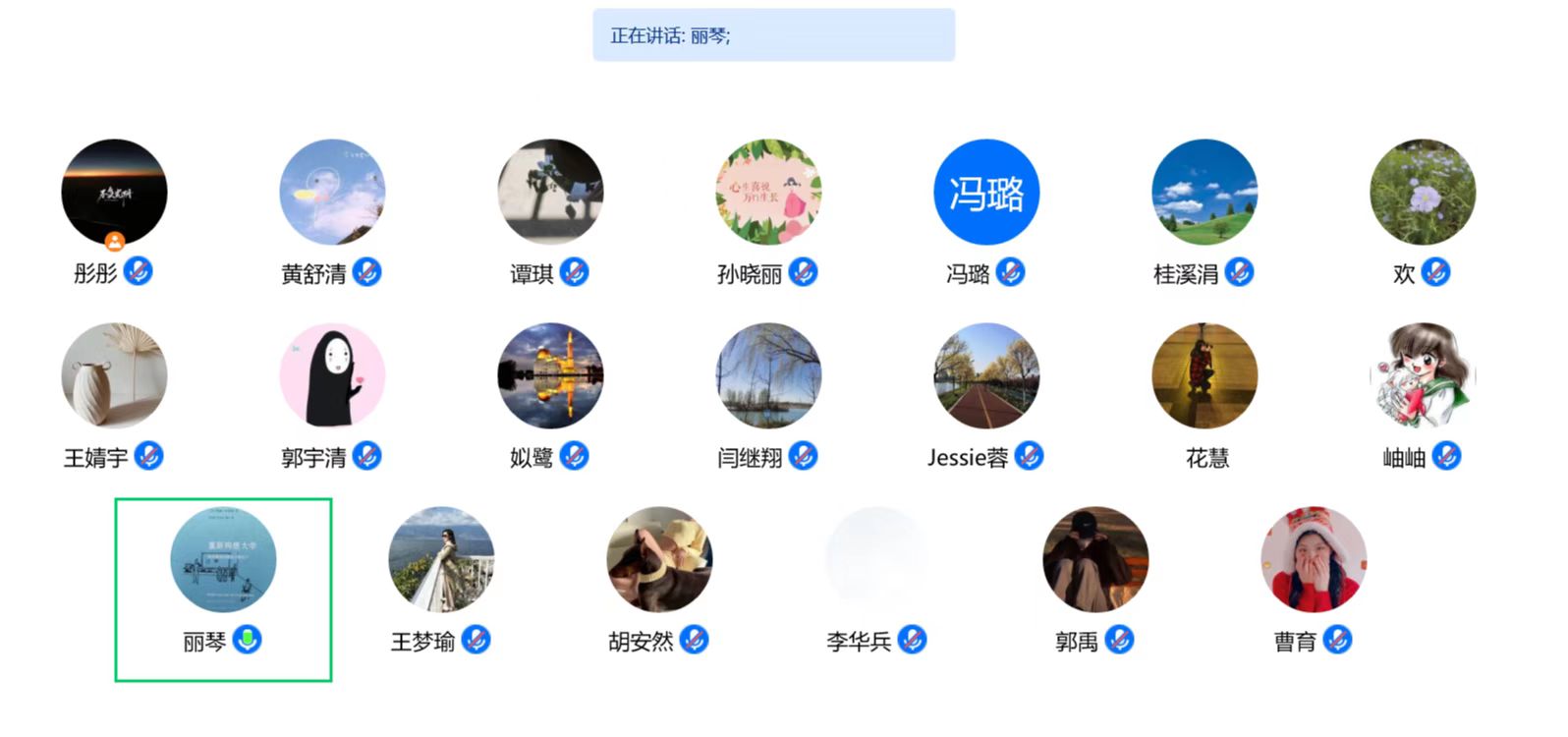Tap 曹育's participant tile

click(x=1314, y=560)
